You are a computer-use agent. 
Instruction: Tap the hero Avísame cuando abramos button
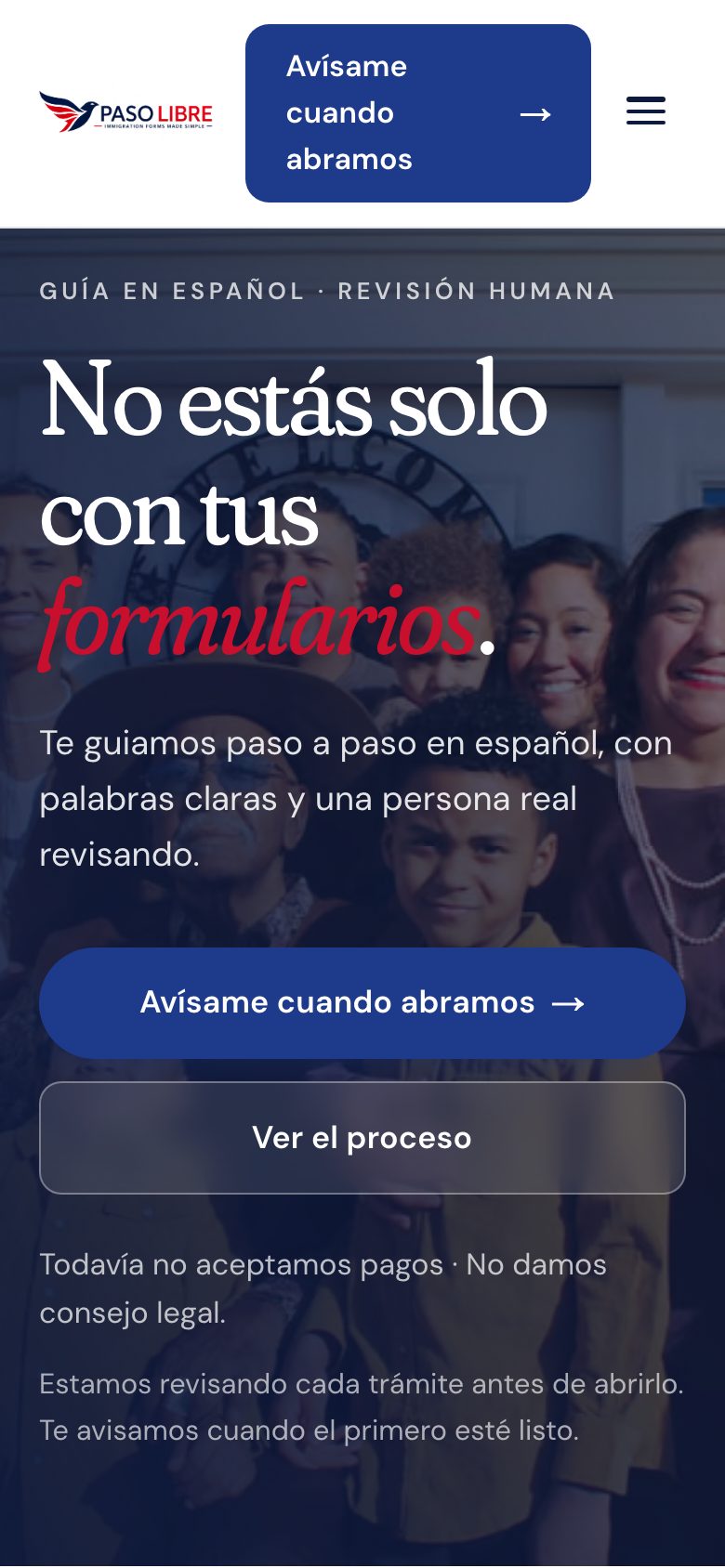pyautogui.click(x=362, y=1003)
